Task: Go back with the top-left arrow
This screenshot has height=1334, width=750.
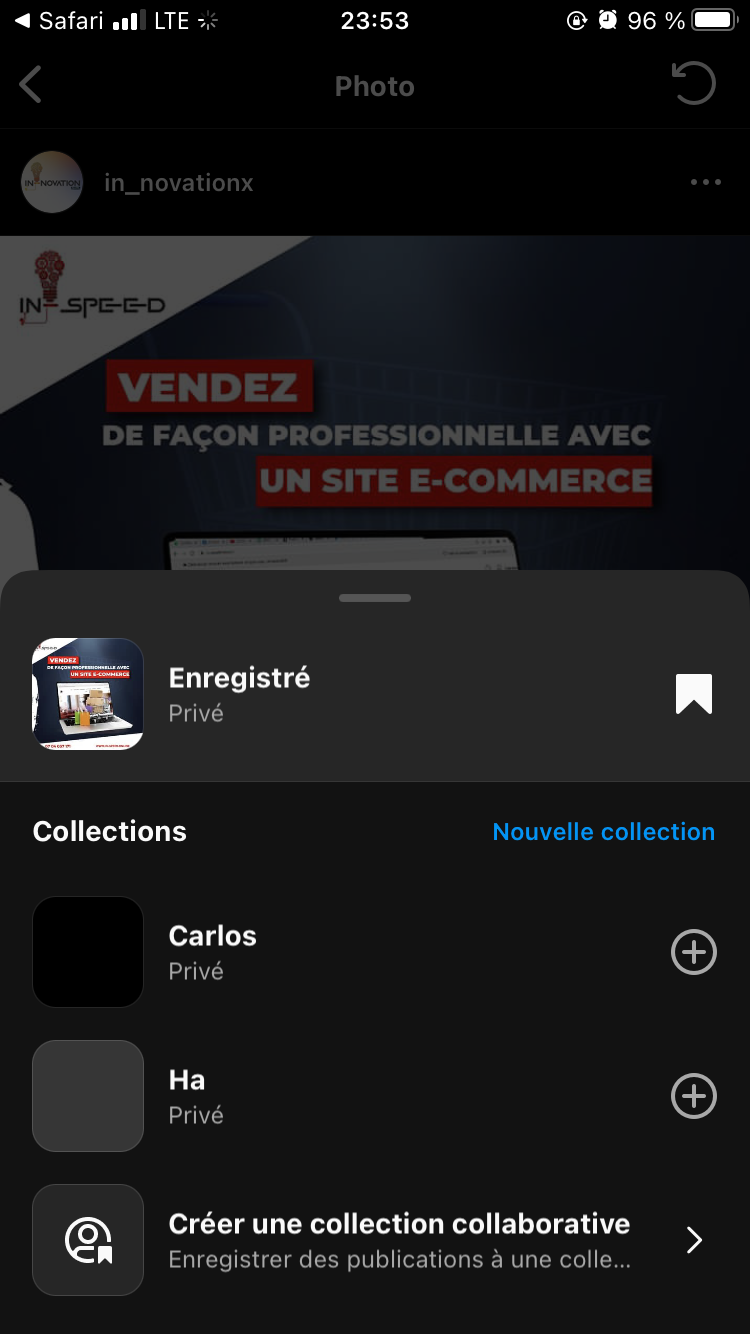Action: coord(31,86)
